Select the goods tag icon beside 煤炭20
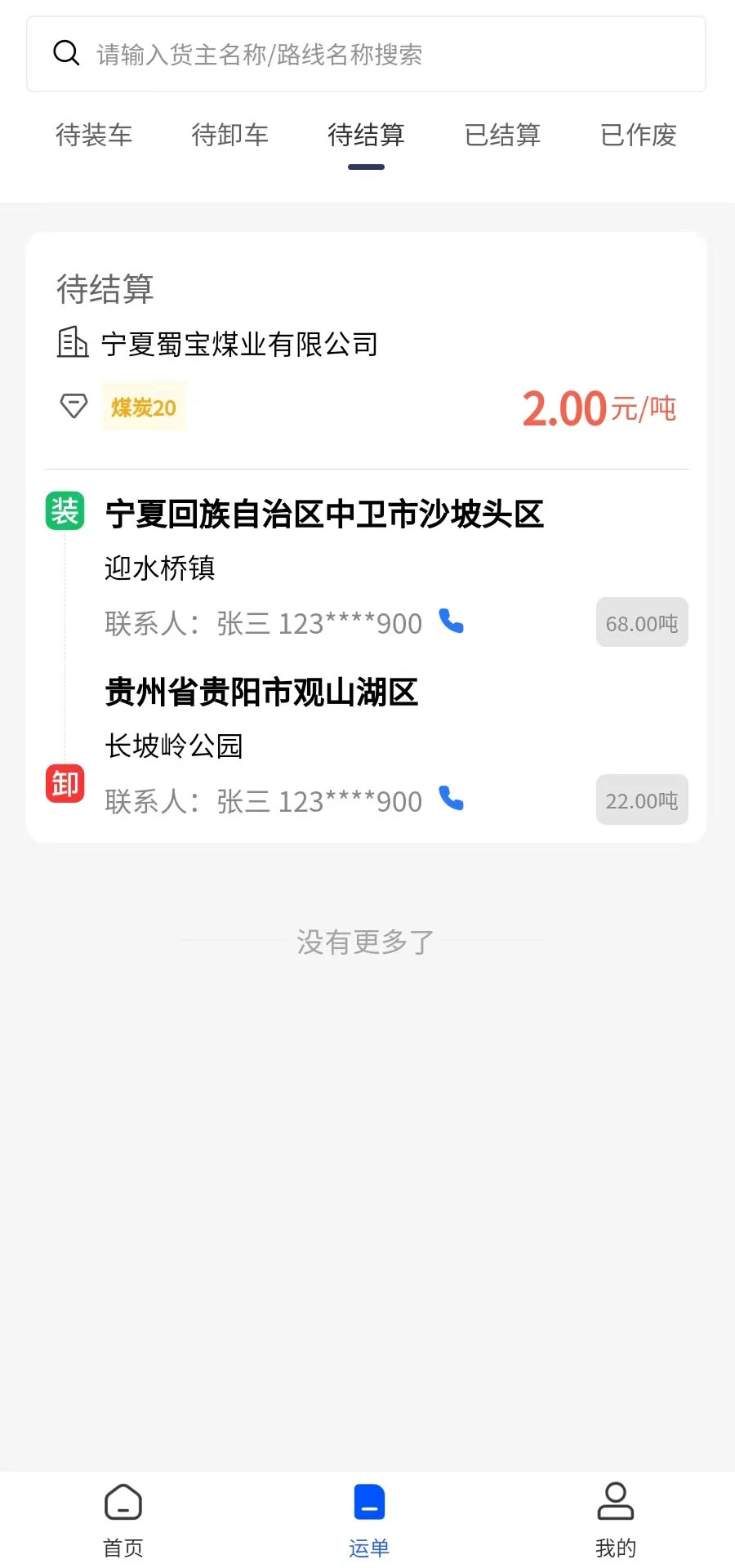 click(x=72, y=406)
